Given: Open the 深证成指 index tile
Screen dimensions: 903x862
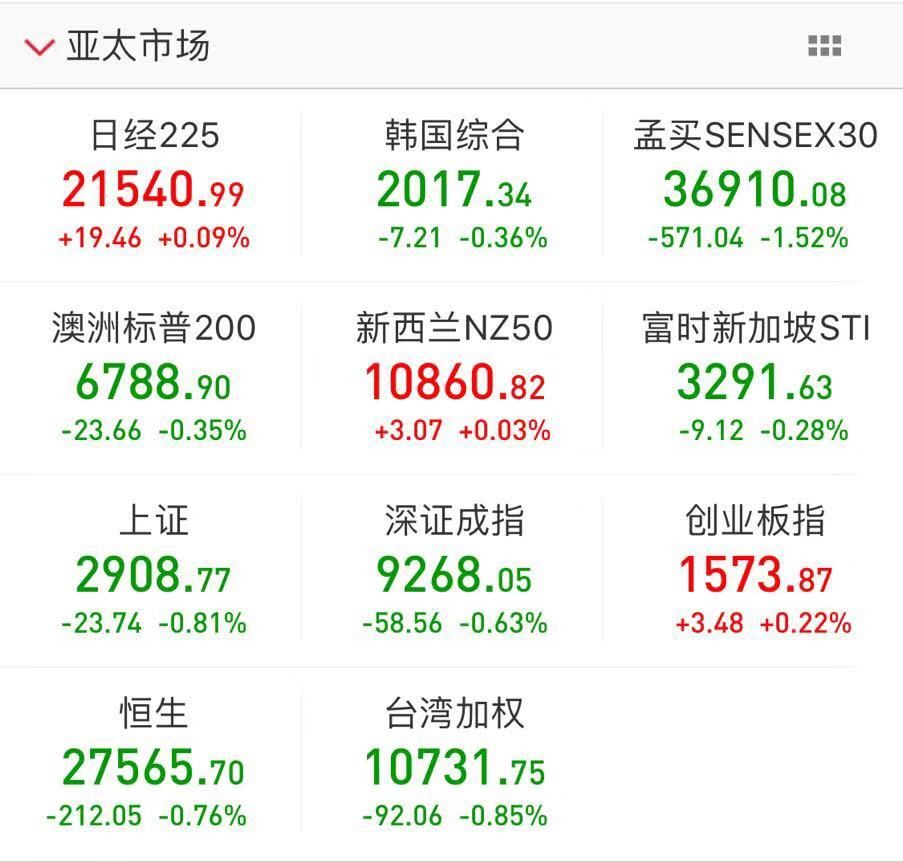Looking at the screenshot, I should (453, 570).
